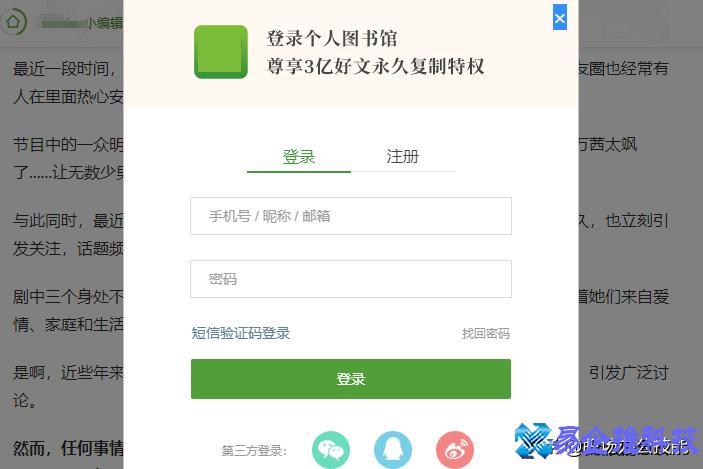This screenshot has width=703, height=469.
Task: Close the login dialog
Action: tap(559, 18)
